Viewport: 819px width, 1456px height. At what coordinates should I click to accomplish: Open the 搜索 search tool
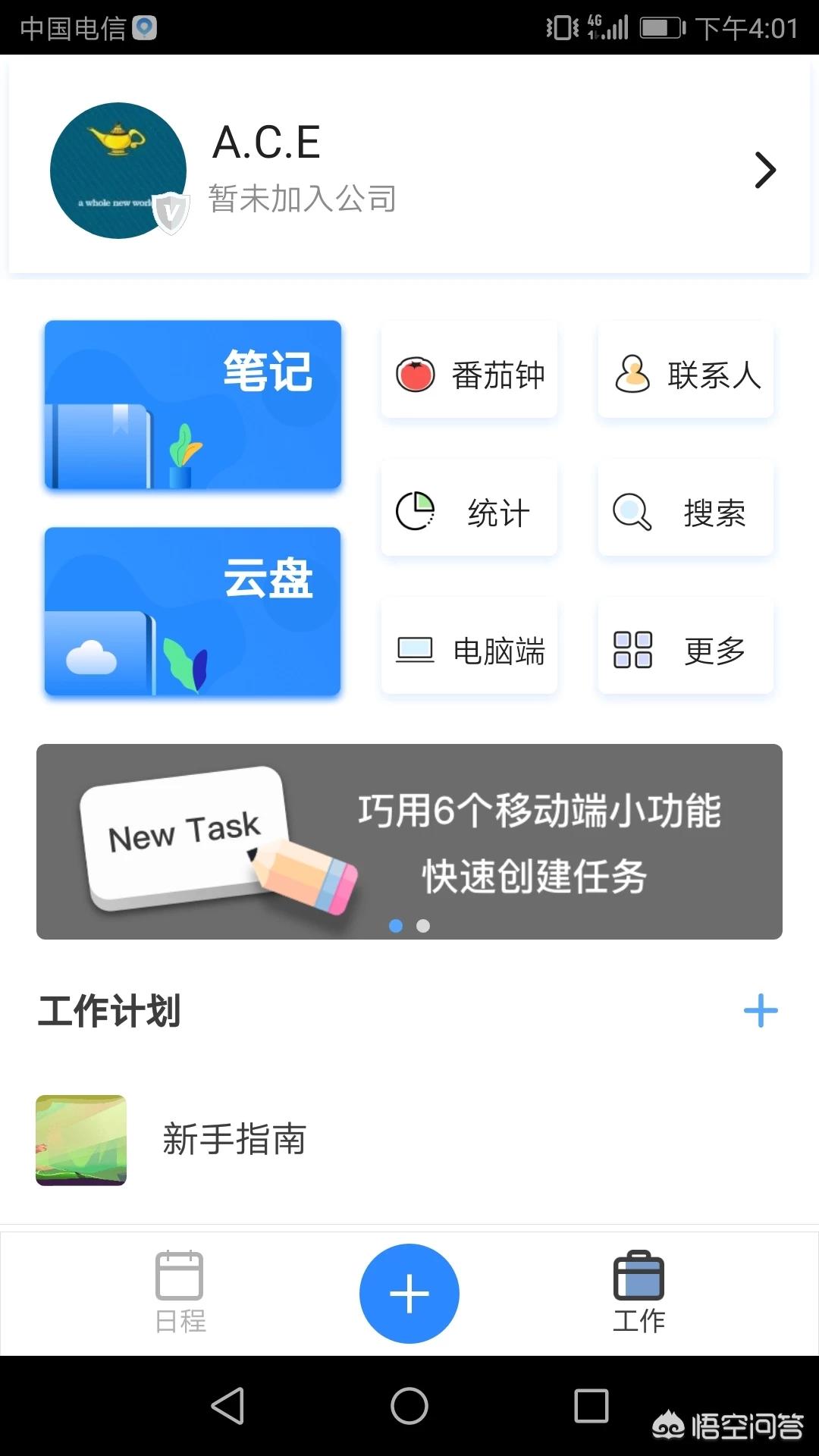click(686, 513)
